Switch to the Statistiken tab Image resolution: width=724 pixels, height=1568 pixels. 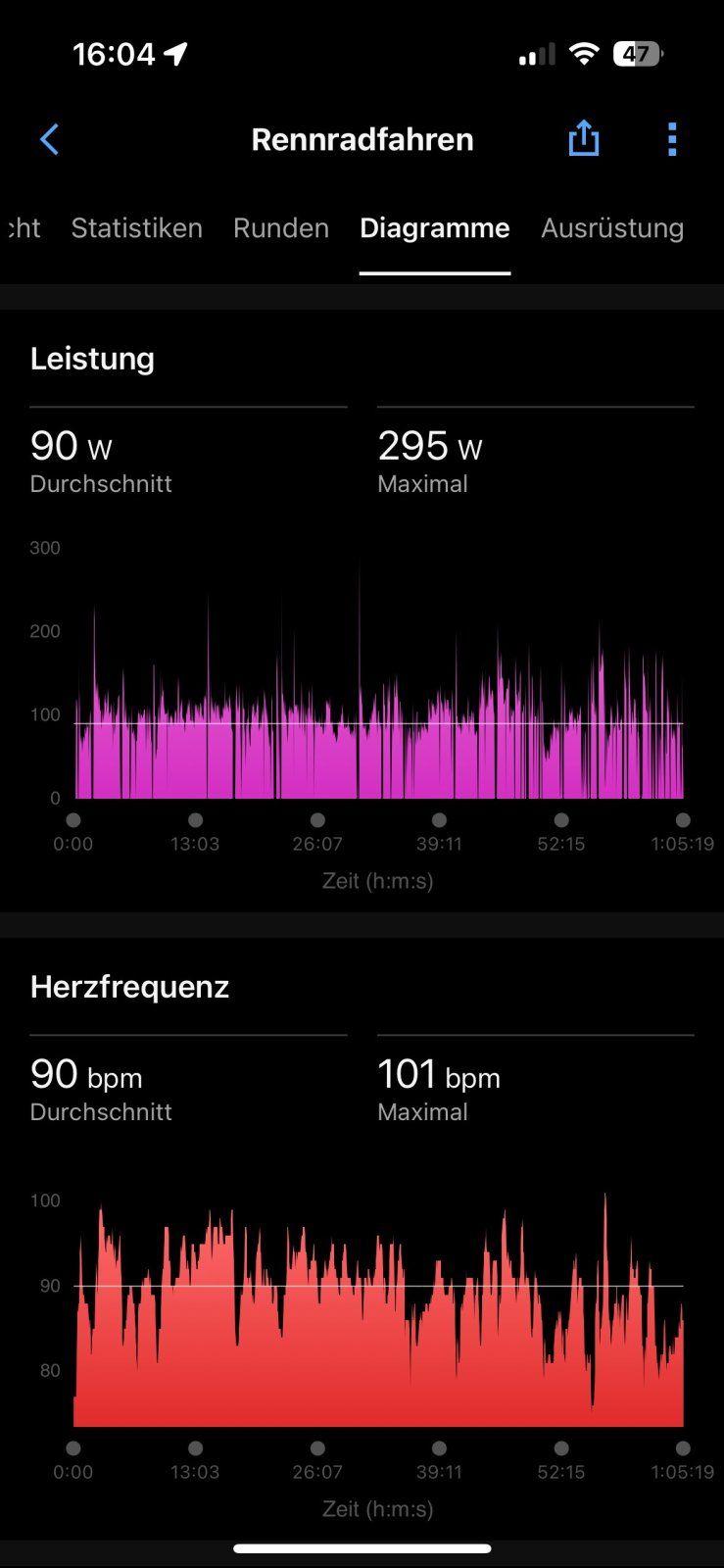point(136,228)
